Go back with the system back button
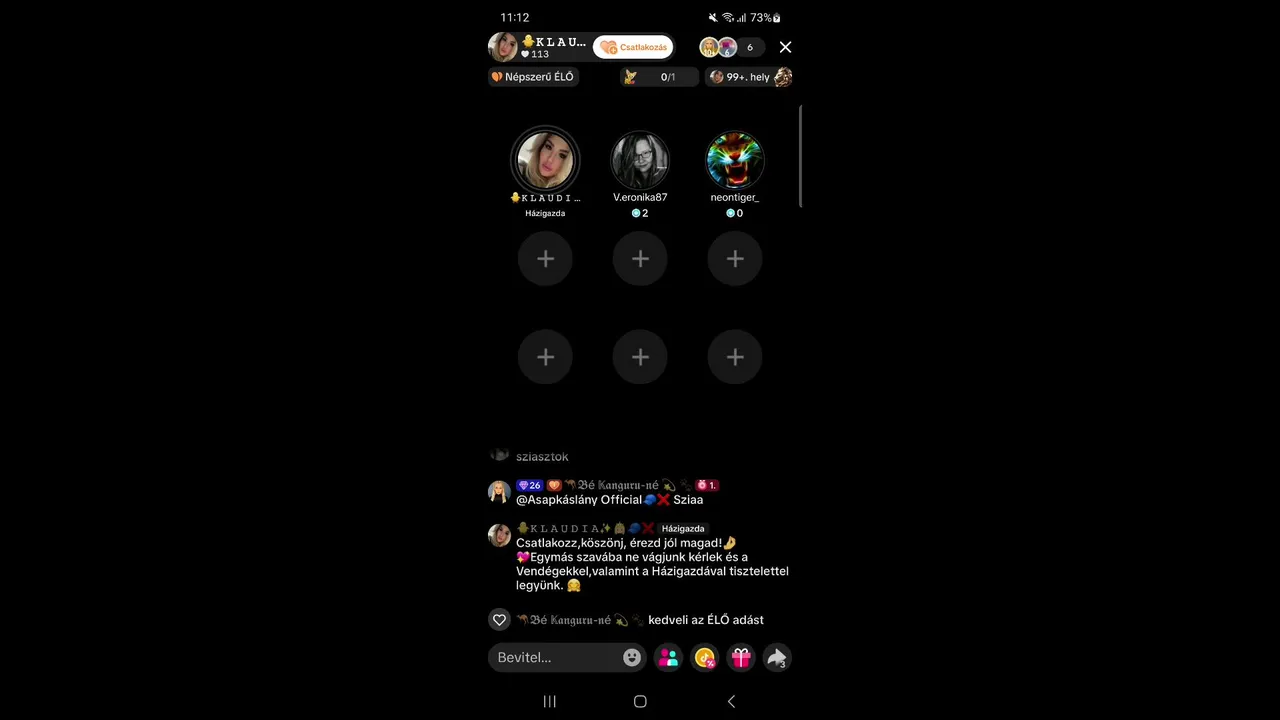This screenshot has height=720, width=1280. (x=731, y=701)
